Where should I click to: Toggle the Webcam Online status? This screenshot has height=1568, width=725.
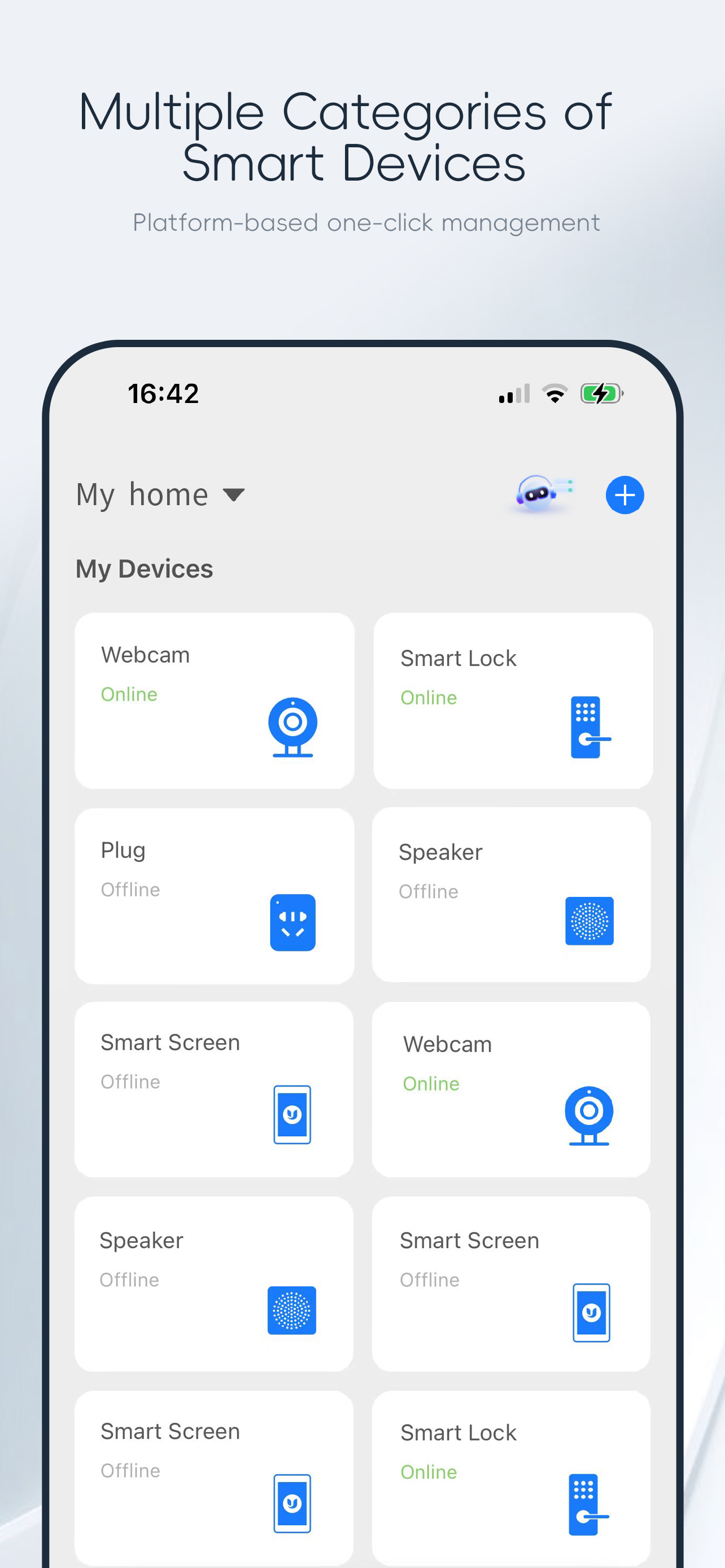[x=128, y=694]
